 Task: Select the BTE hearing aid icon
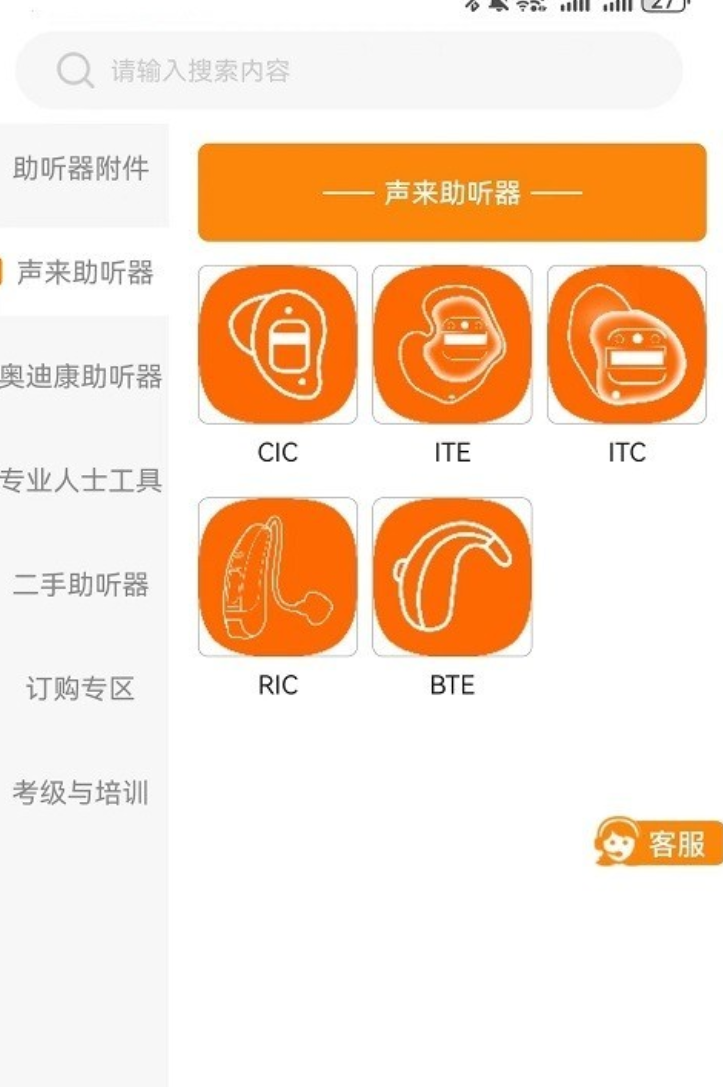(452, 576)
